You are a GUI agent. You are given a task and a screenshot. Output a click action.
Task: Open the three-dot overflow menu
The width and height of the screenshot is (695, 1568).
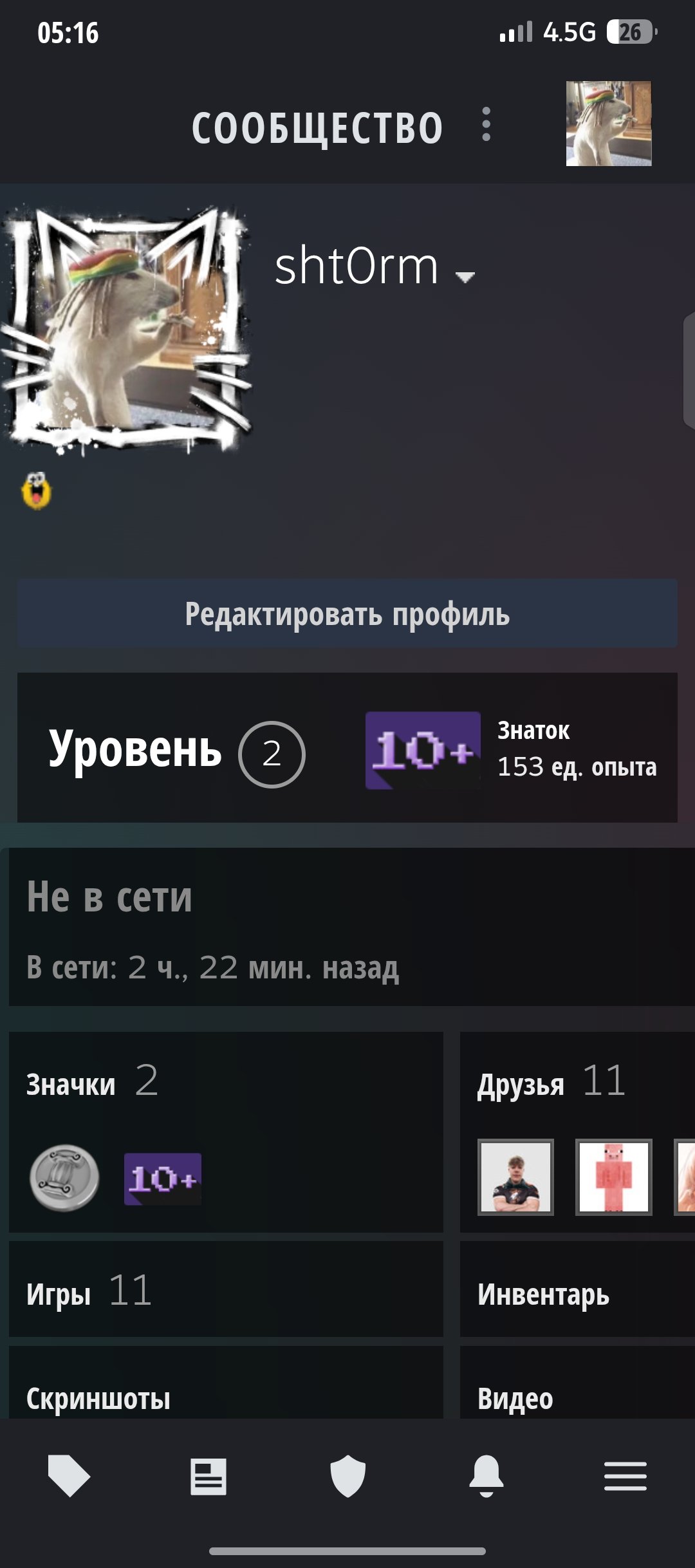pos(486,124)
